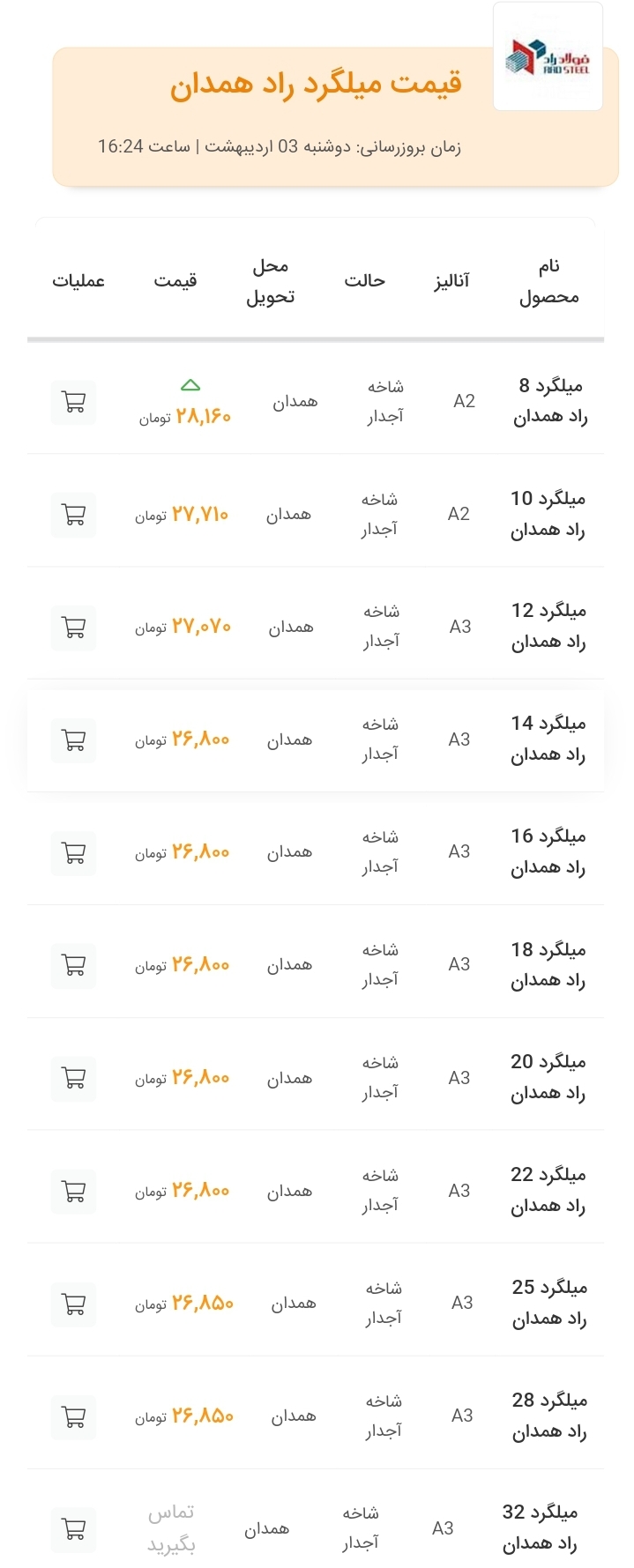634x1568 pixels.
Task: Tap cart icon in میلگرد 18 row
Action: click(x=74, y=966)
